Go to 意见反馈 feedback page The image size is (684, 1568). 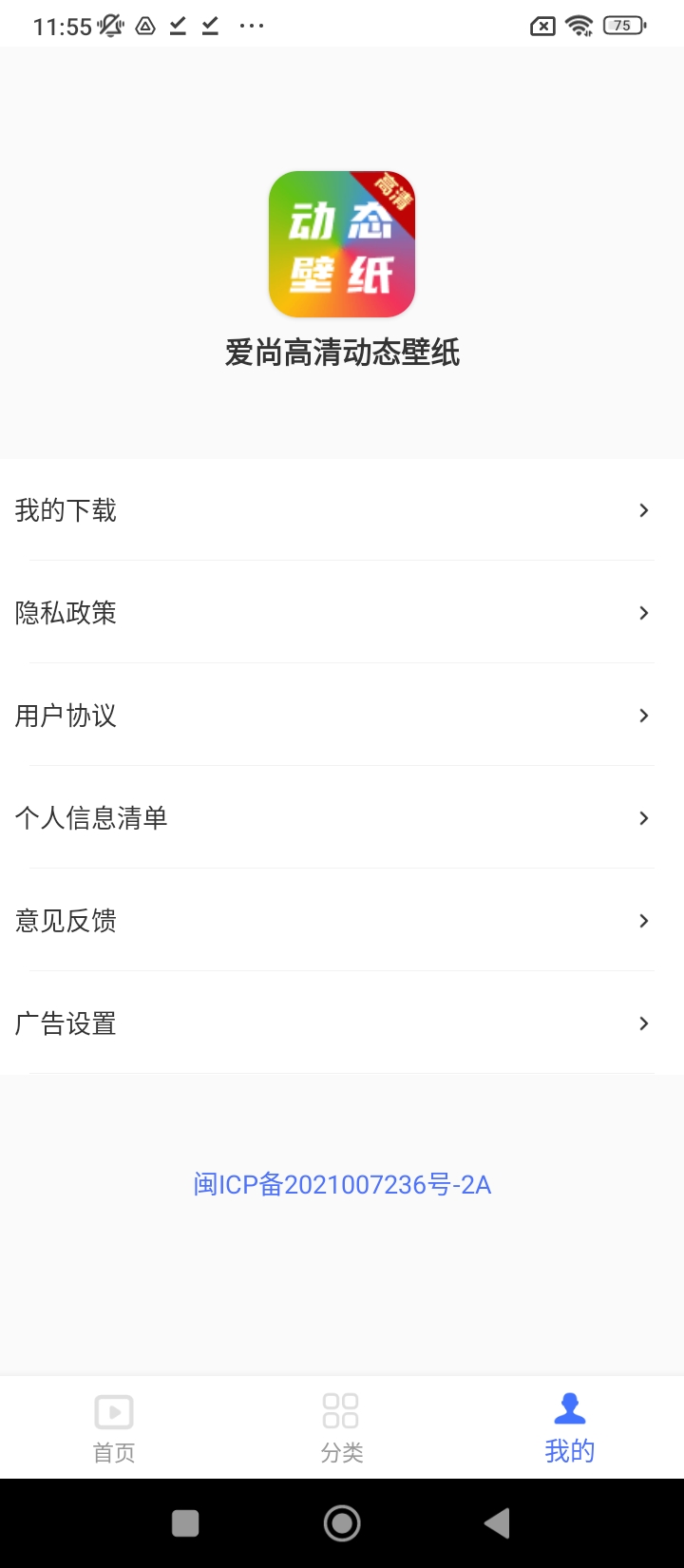[342, 921]
